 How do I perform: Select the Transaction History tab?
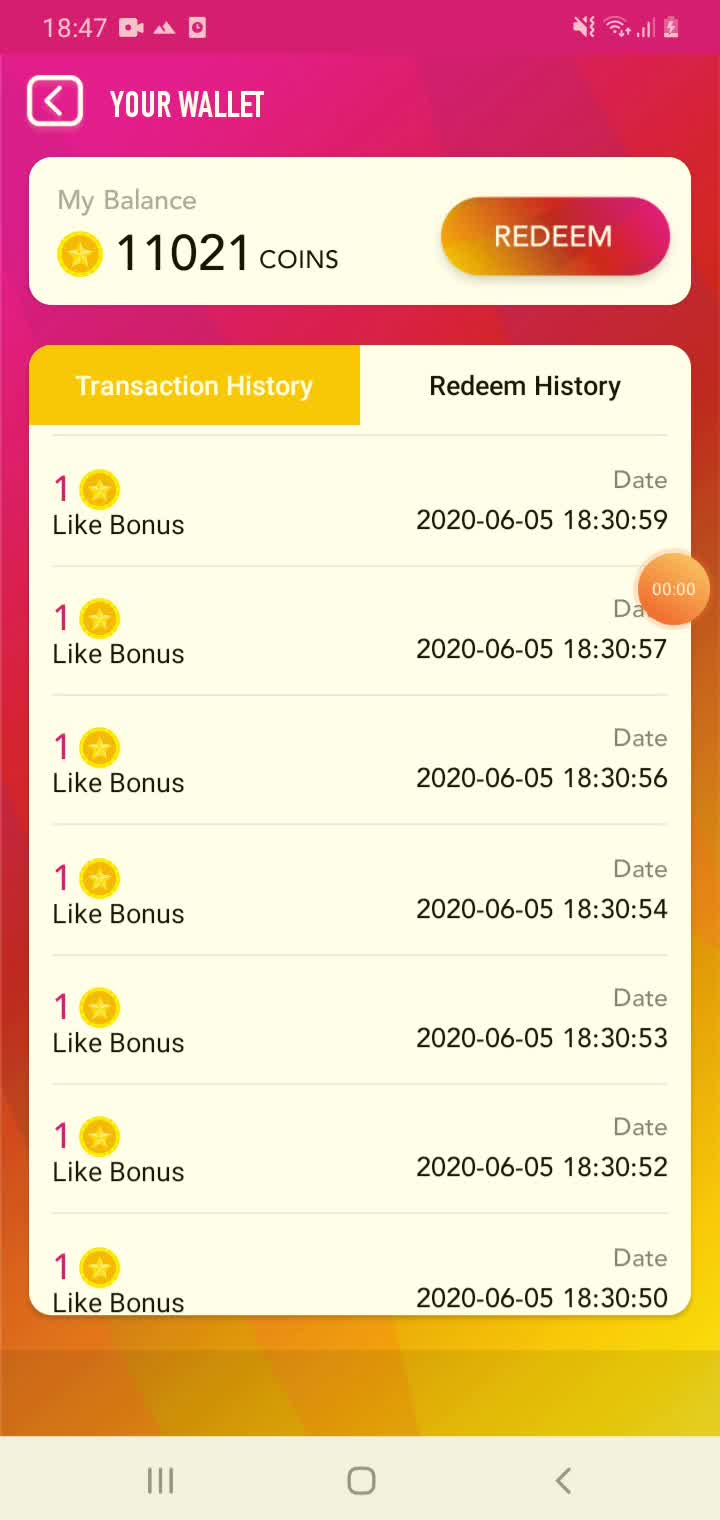tap(194, 386)
